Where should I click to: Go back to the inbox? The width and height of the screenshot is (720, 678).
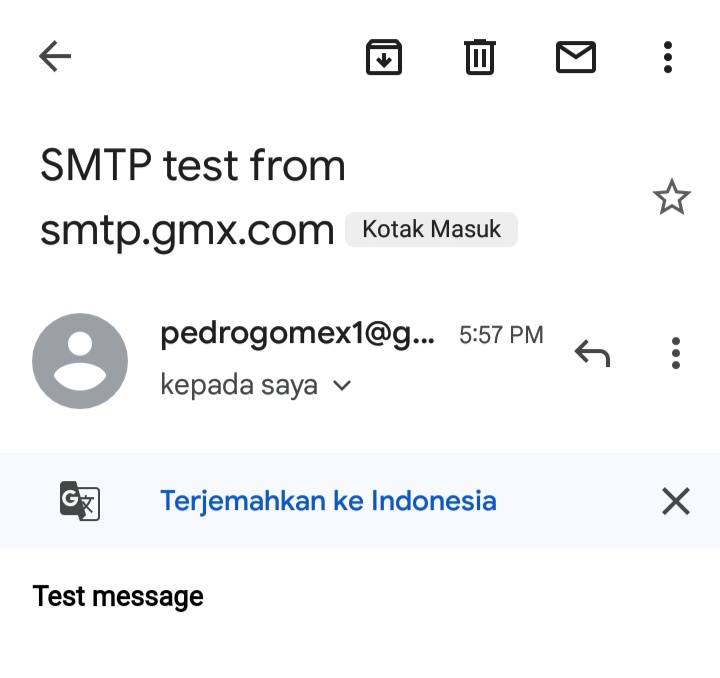(55, 57)
